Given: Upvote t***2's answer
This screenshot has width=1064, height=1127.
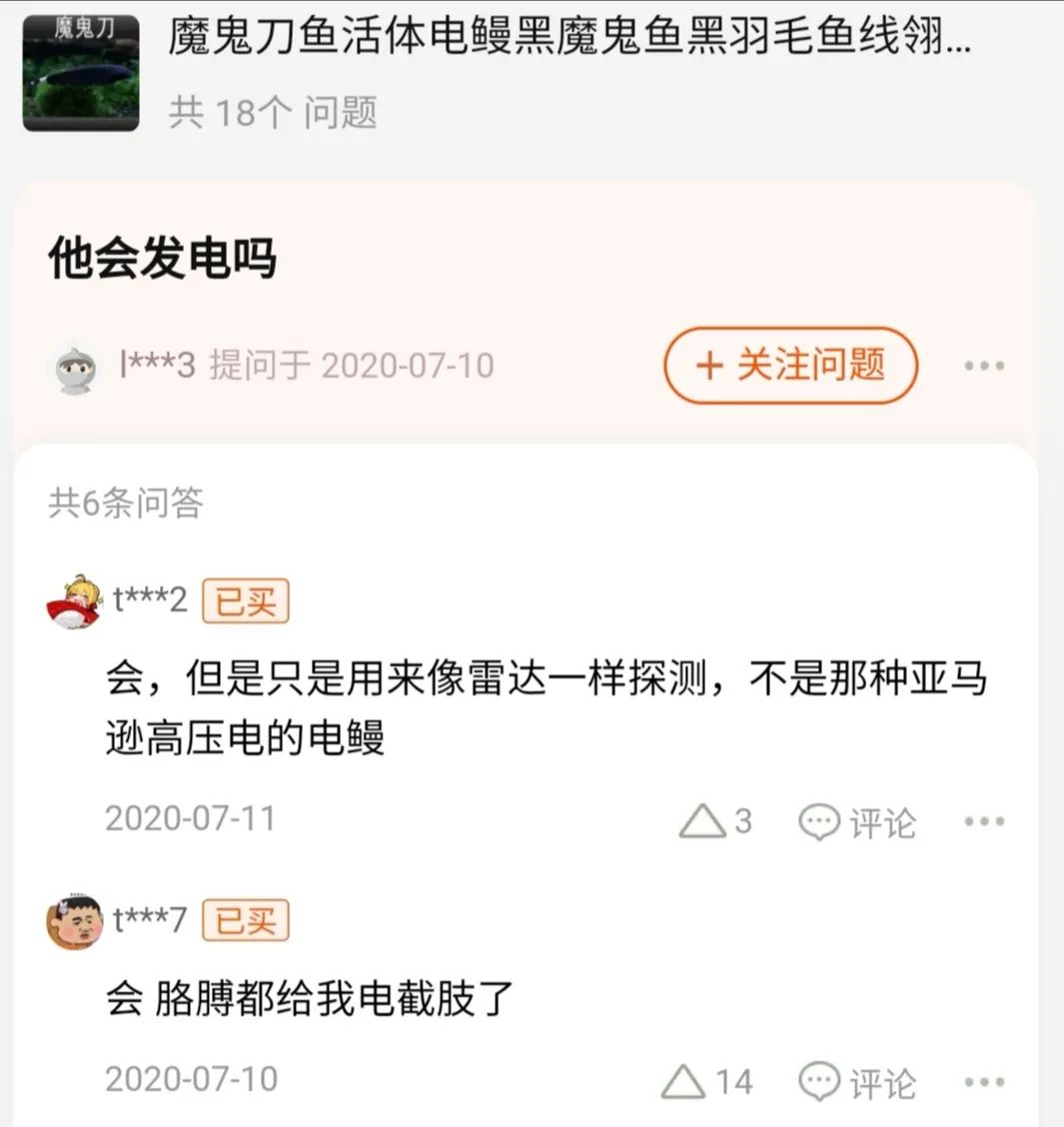Looking at the screenshot, I should click(x=714, y=822).
